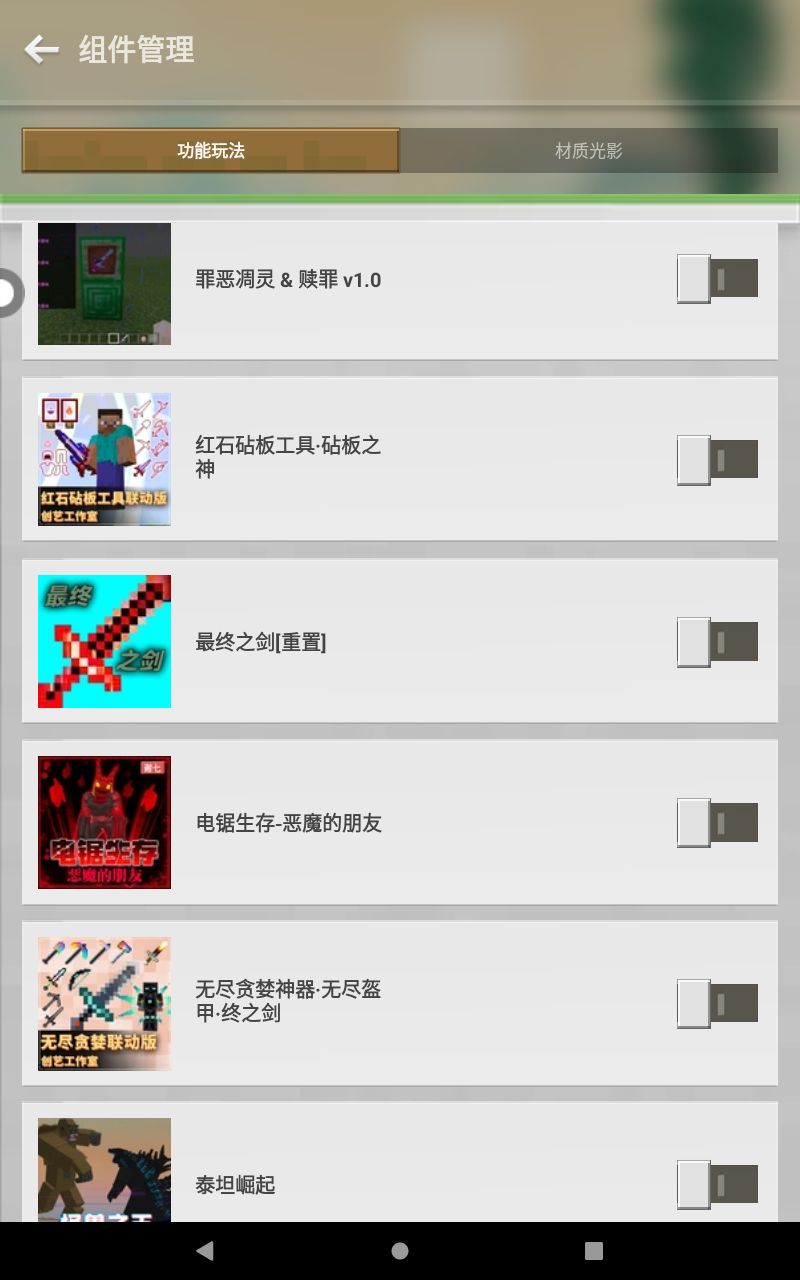Switch to the 材质光影 tab
Screen dimensions: 800x1280
pyautogui.click(x=588, y=151)
